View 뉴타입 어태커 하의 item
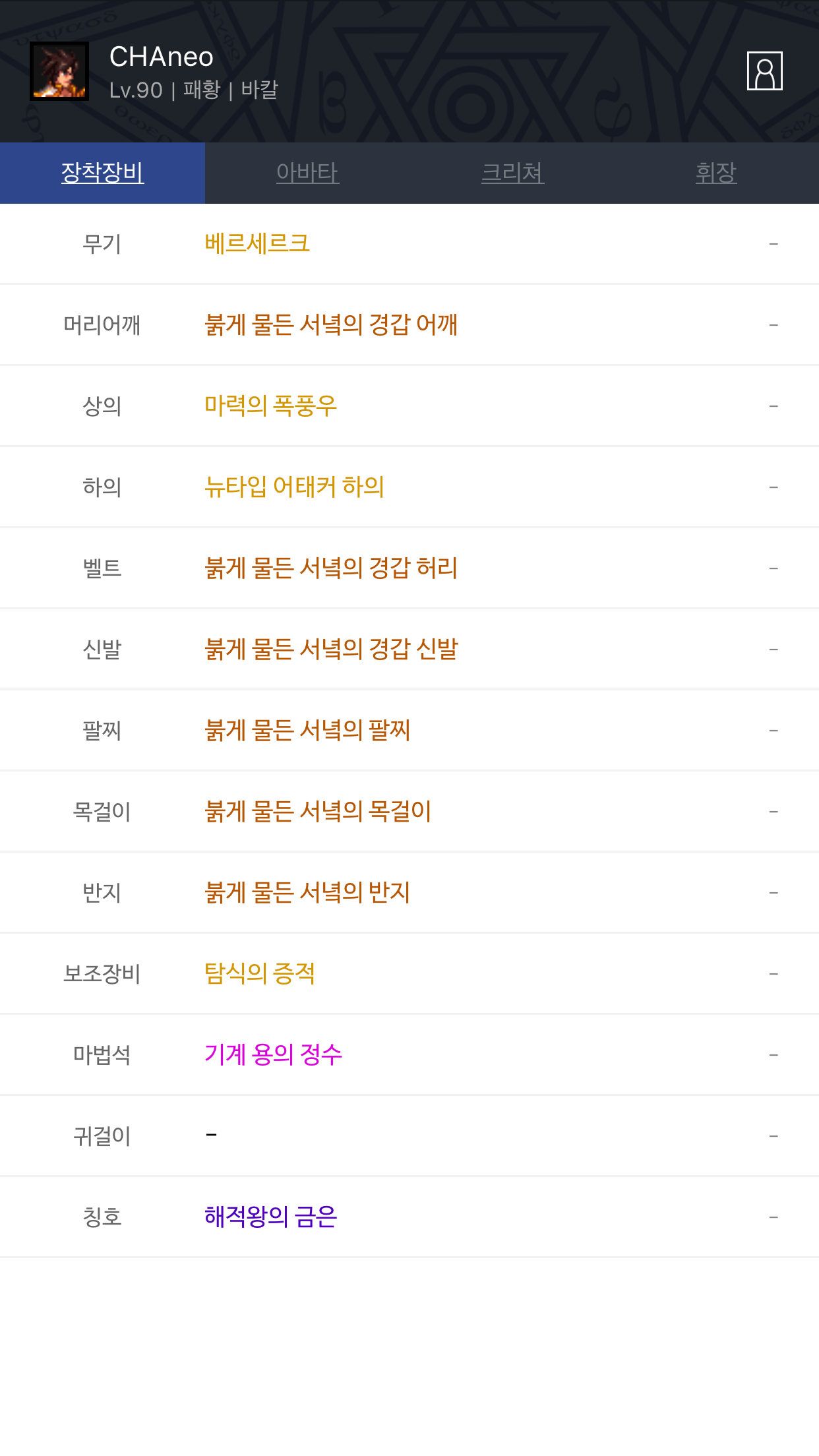Screen dimensions: 819x1456 tap(294, 487)
